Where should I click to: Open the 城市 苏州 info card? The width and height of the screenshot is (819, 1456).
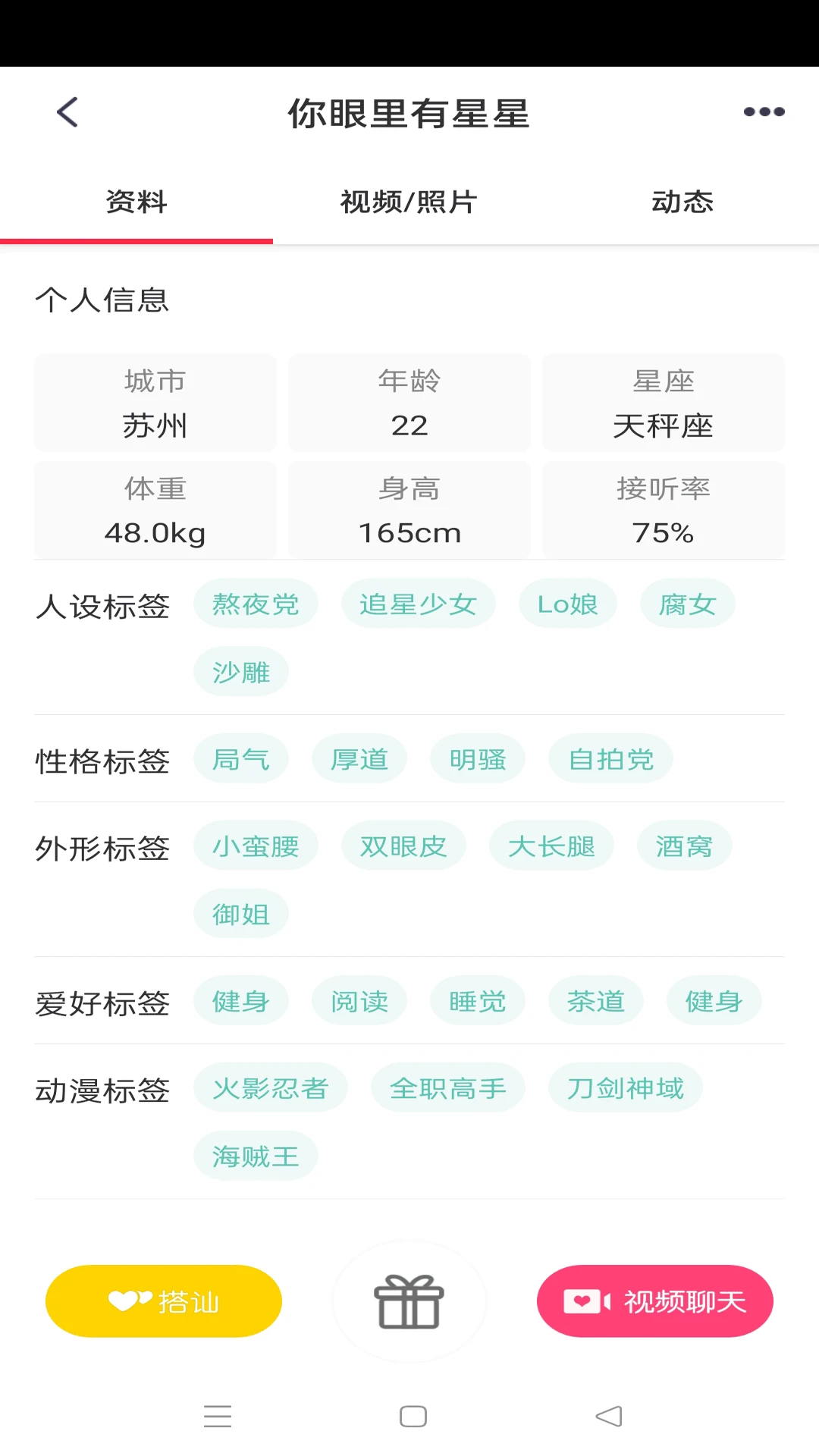(x=155, y=403)
